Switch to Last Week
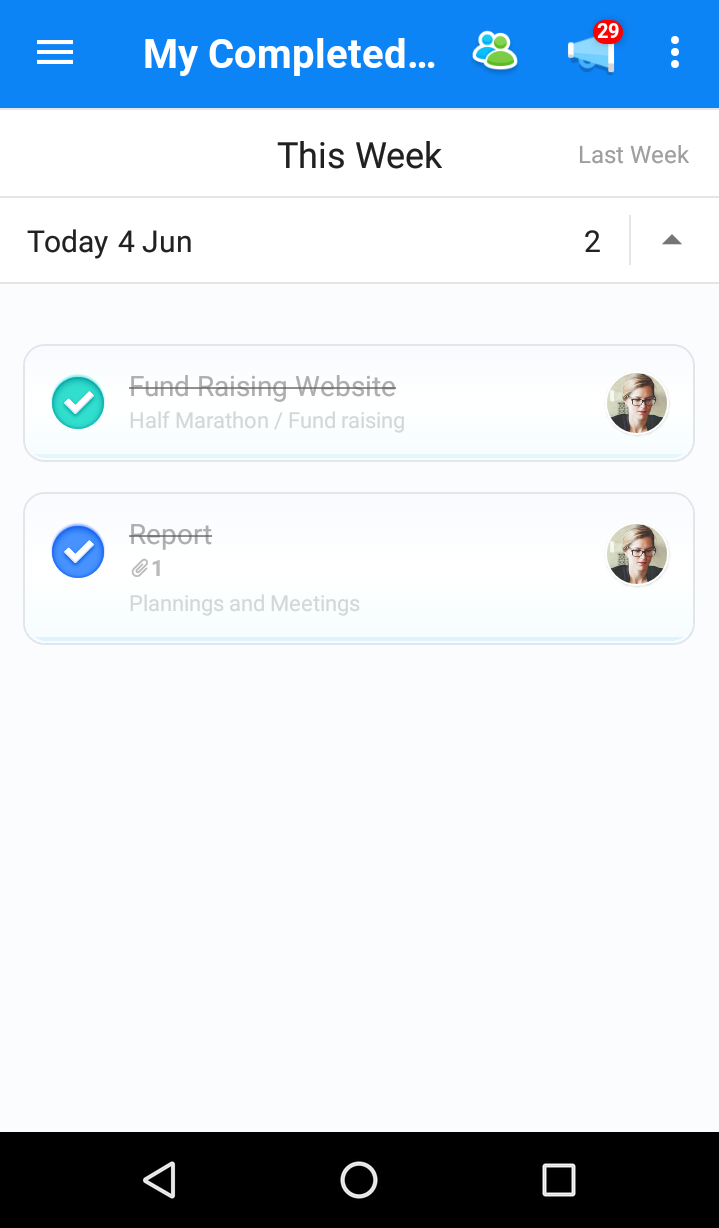The image size is (719, 1228). (633, 155)
